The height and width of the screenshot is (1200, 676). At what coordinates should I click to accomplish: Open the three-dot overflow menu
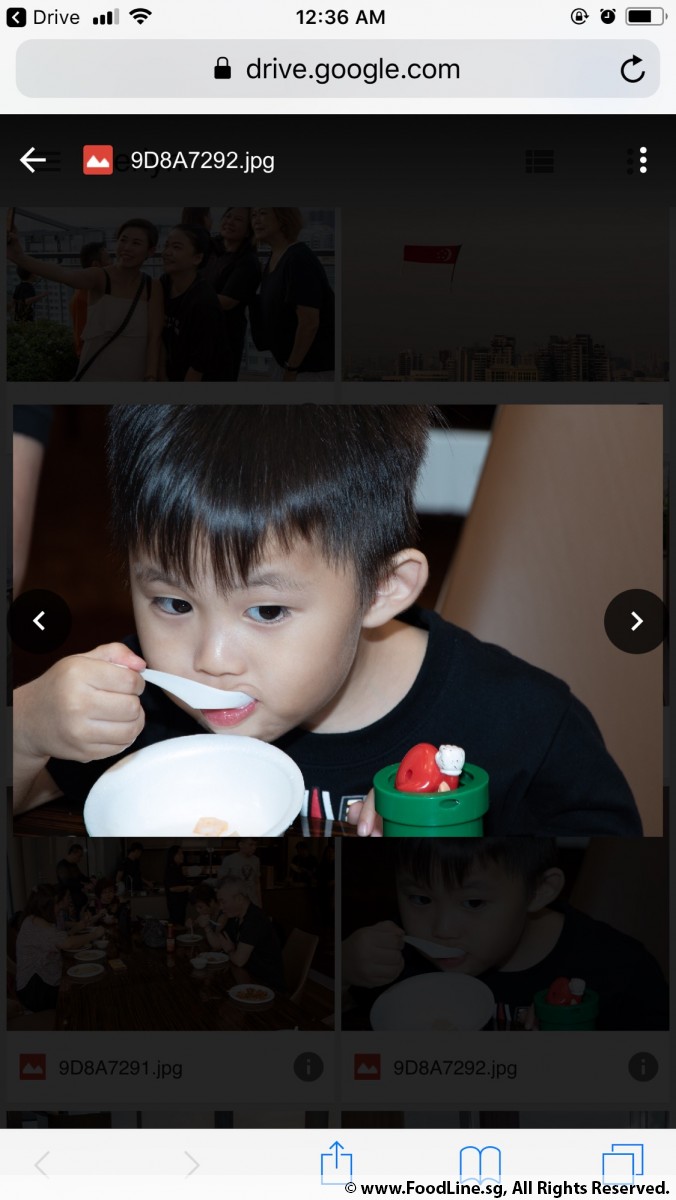(643, 160)
